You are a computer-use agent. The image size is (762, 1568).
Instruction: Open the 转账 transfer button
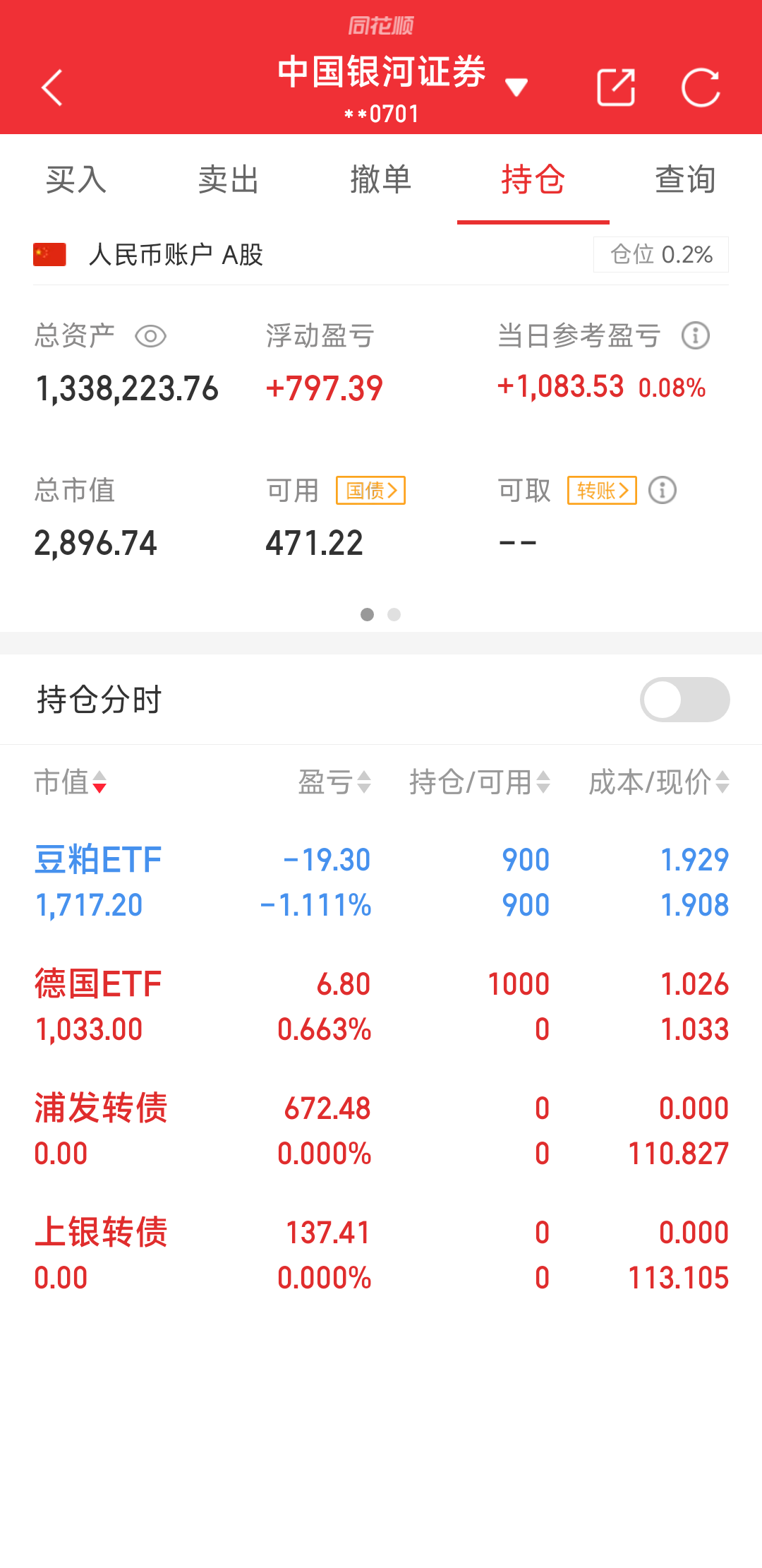click(x=602, y=491)
